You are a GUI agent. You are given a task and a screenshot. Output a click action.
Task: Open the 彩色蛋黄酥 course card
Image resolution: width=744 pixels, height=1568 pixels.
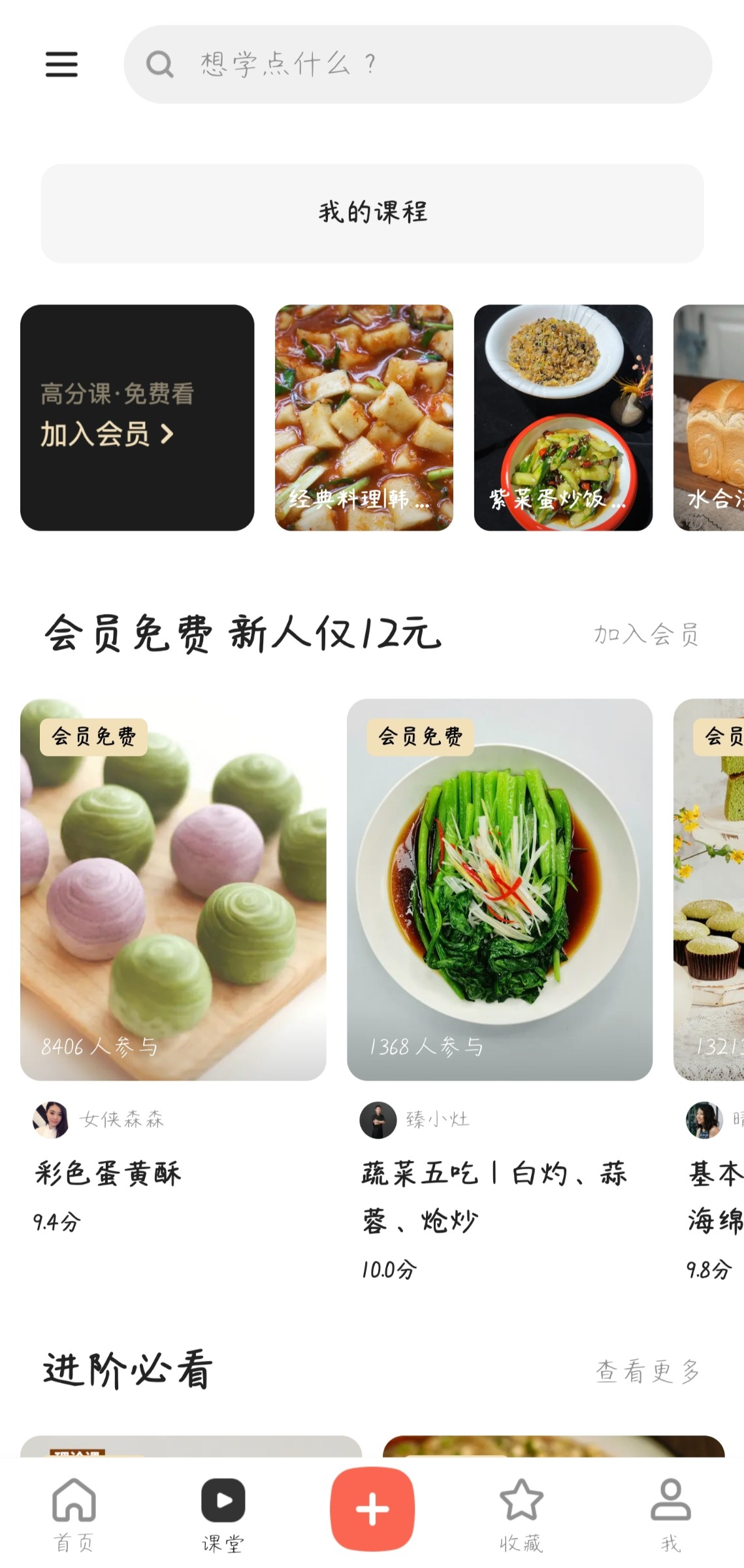pyautogui.click(x=173, y=889)
